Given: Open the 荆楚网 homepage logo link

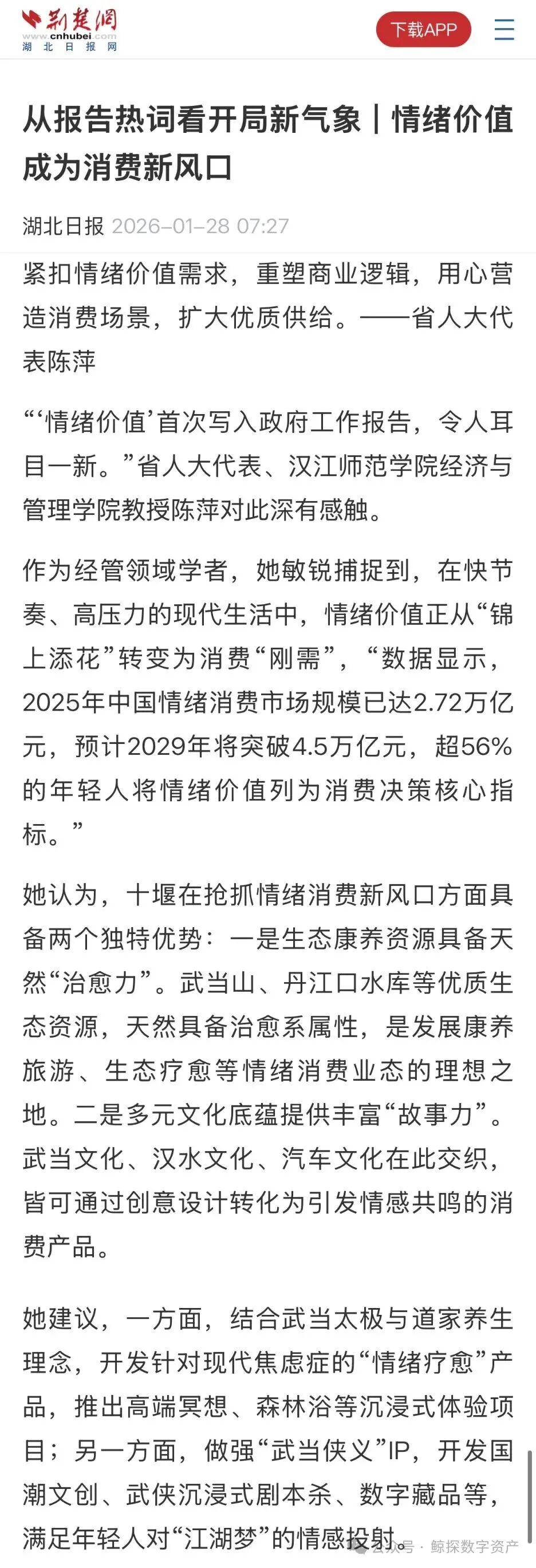Looking at the screenshot, I should 69,30.
